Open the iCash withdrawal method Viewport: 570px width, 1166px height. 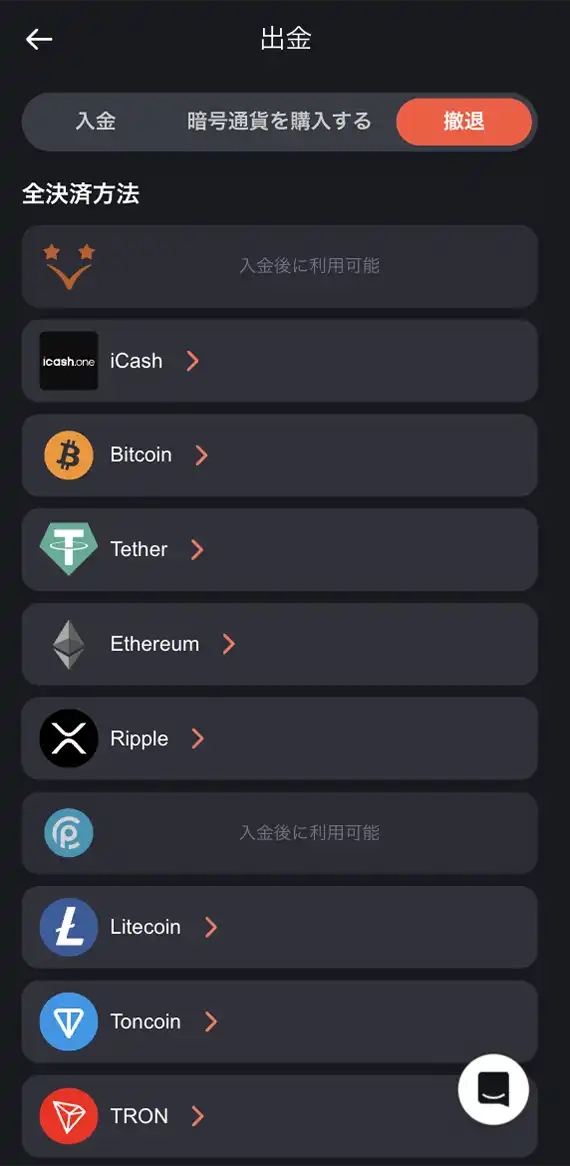(x=279, y=361)
